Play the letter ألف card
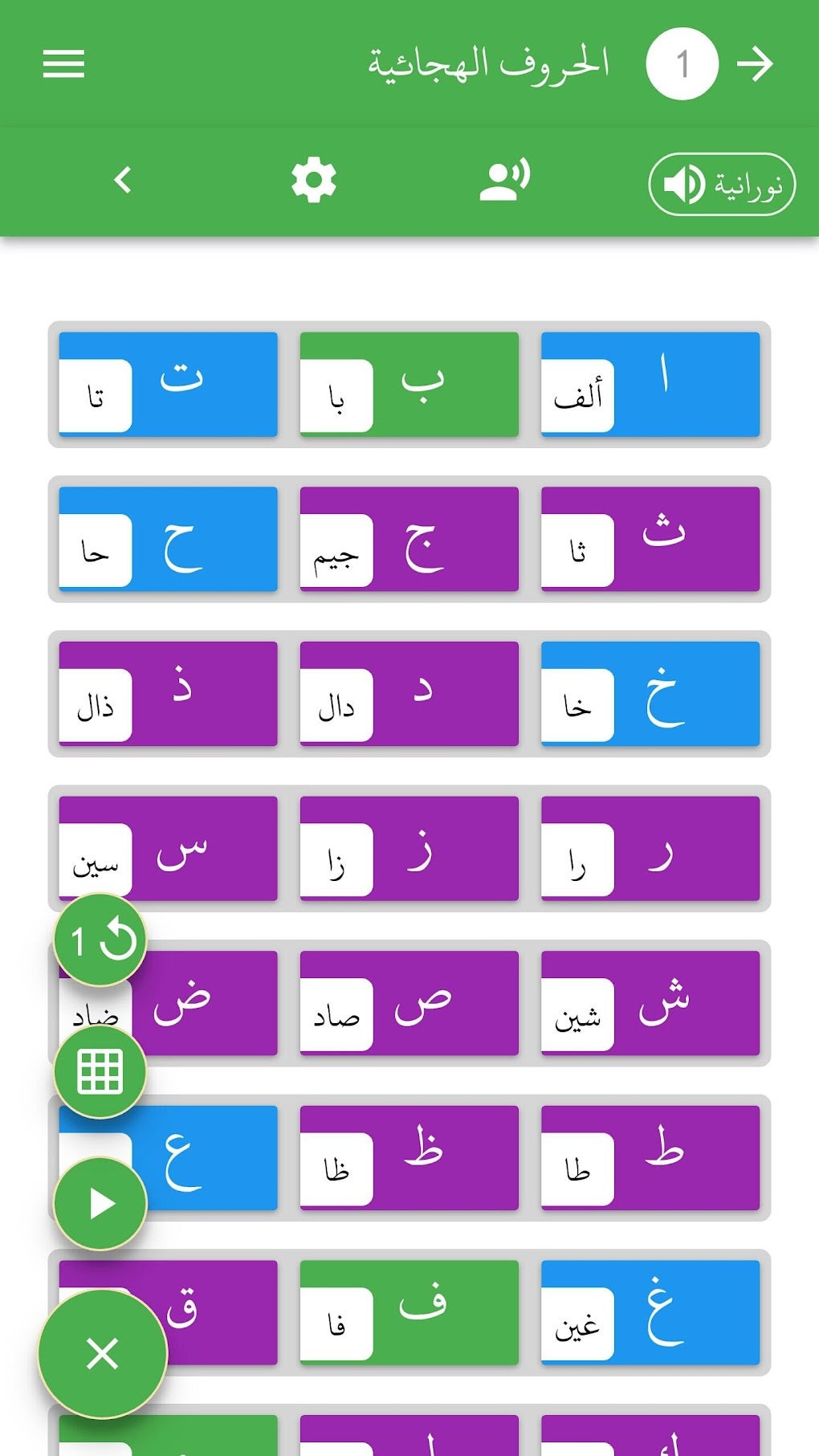819x1456 pixels. [650, 384]
